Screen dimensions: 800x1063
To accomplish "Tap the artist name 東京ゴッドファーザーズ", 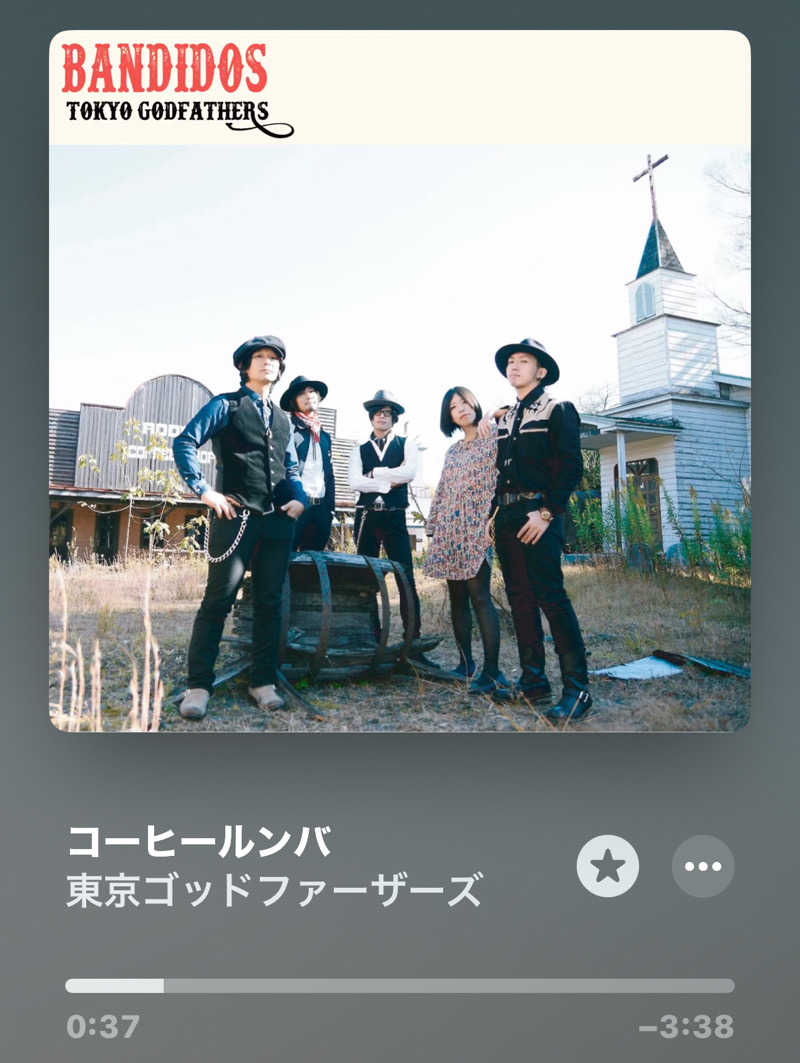I will (275, 890).
